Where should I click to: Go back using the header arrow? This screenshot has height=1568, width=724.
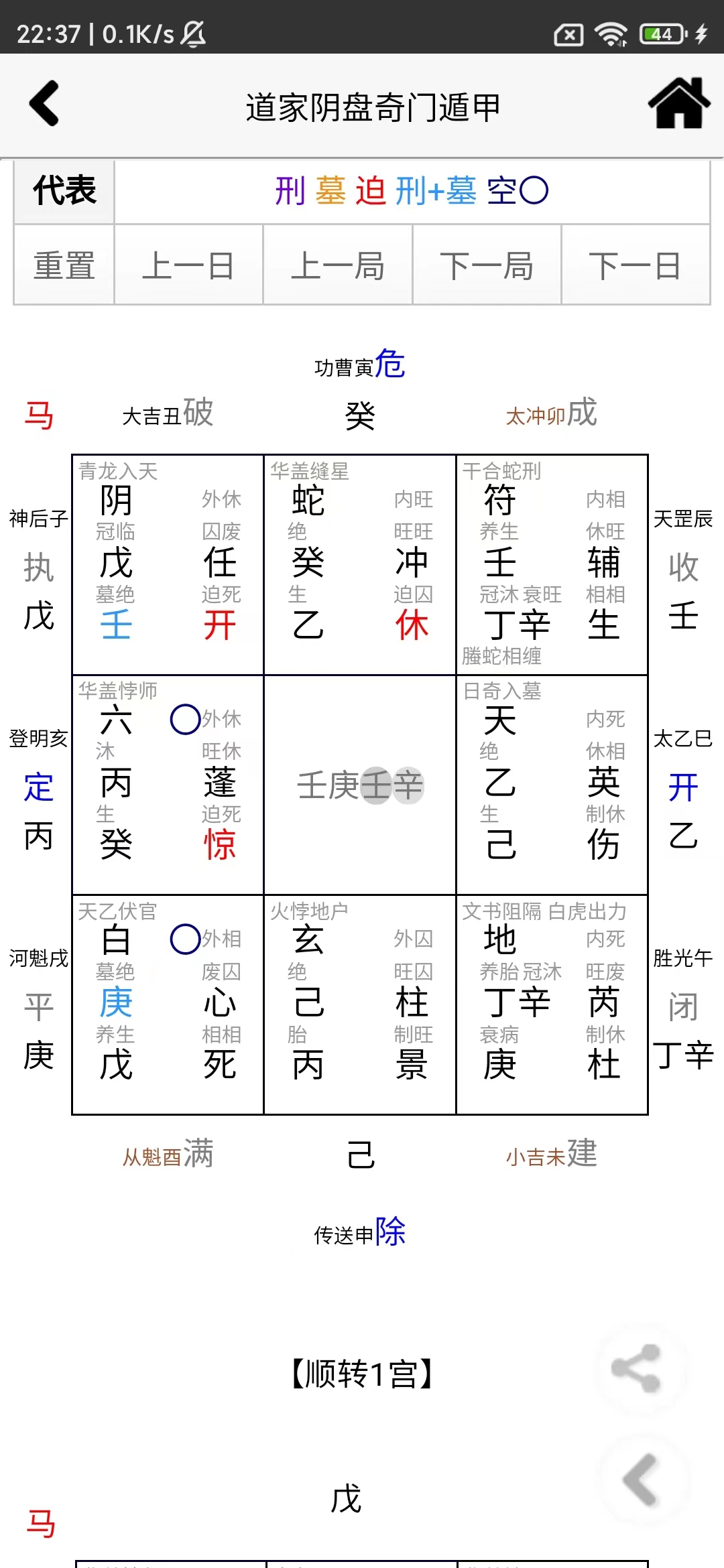point(44,104)
